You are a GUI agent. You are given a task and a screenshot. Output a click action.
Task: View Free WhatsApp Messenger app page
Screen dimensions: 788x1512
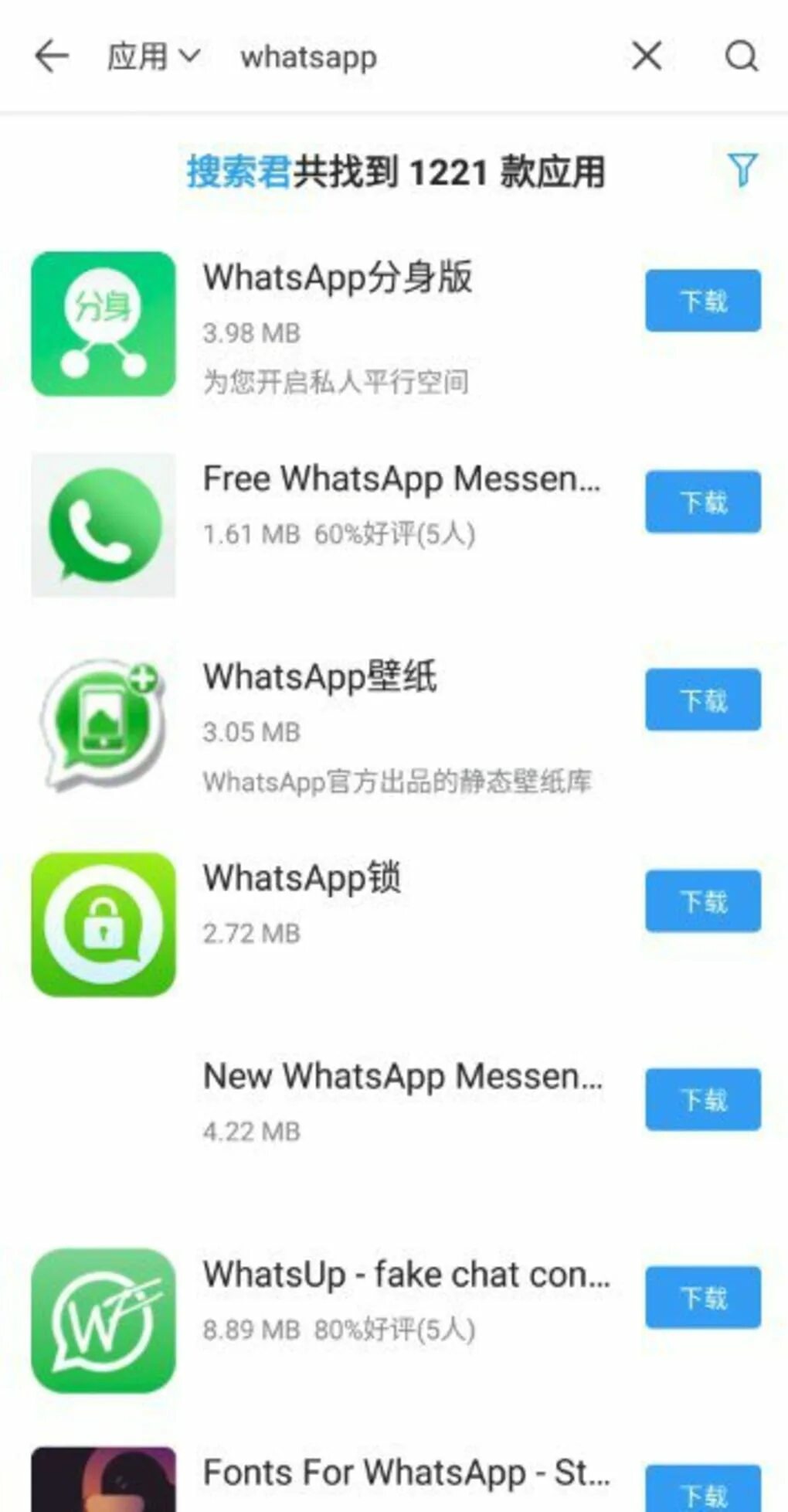click(x=324, y=525)
